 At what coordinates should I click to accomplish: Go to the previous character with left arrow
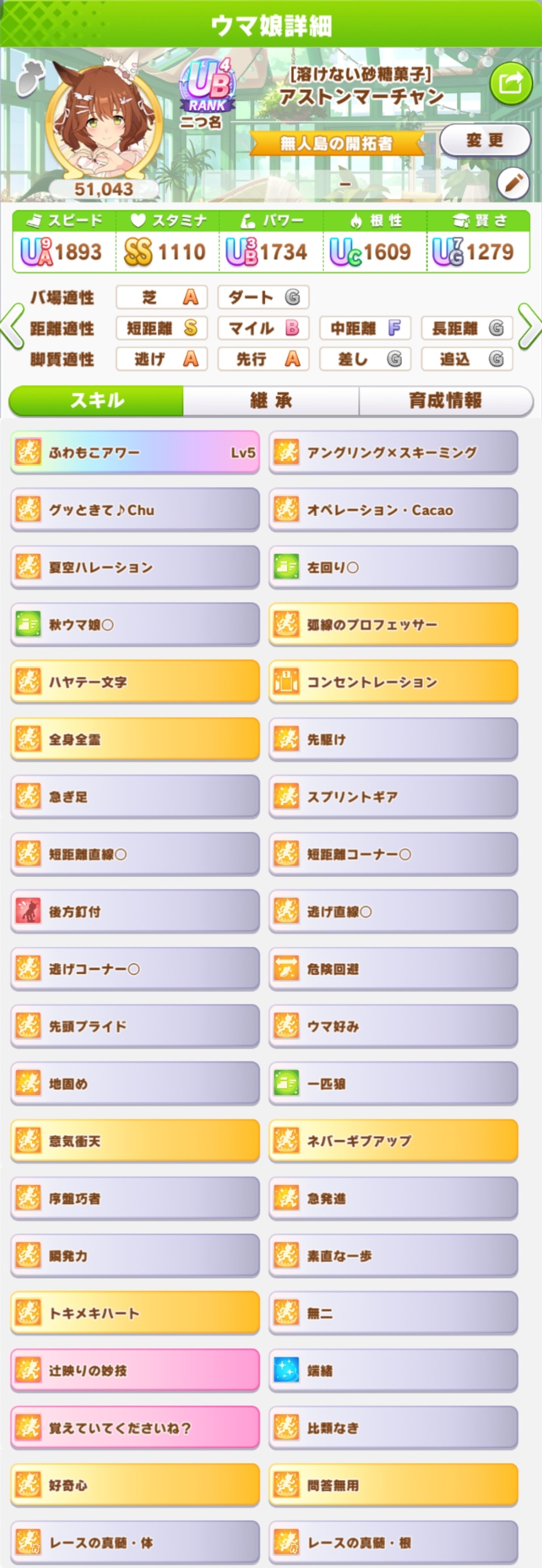coord(12,327)
